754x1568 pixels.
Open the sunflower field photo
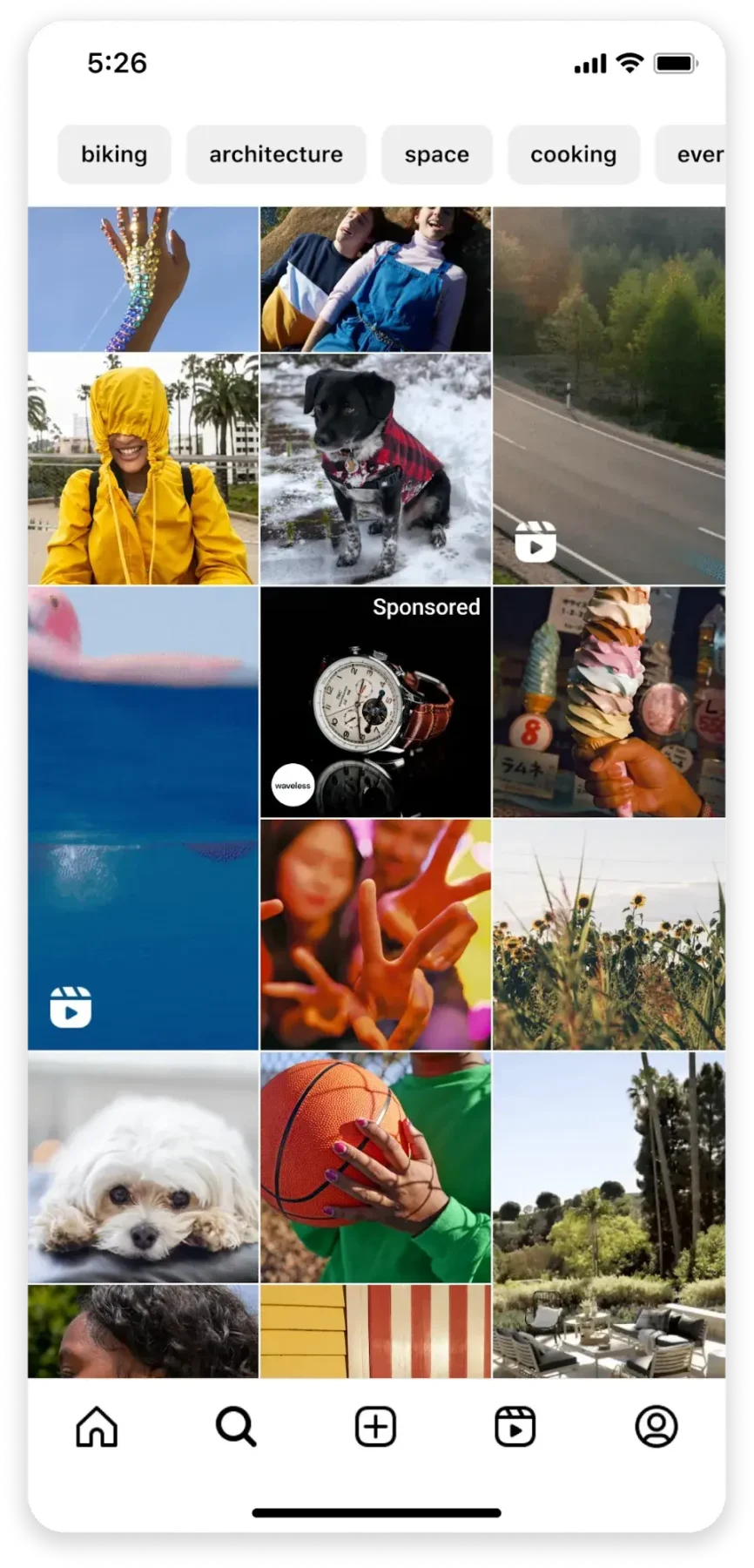609,935
